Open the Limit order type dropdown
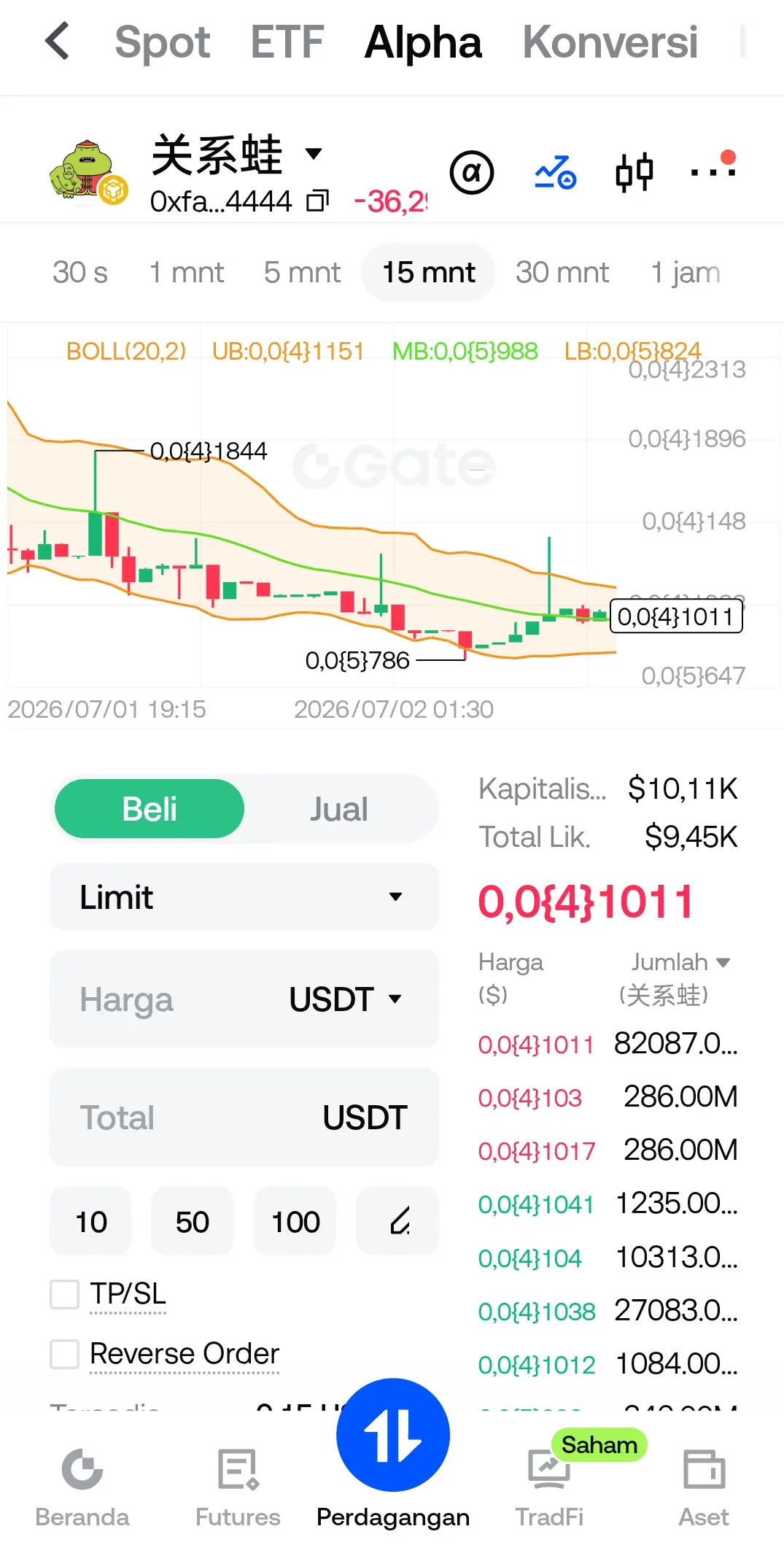The image size is (784, 1564). [x=244, y=897]
